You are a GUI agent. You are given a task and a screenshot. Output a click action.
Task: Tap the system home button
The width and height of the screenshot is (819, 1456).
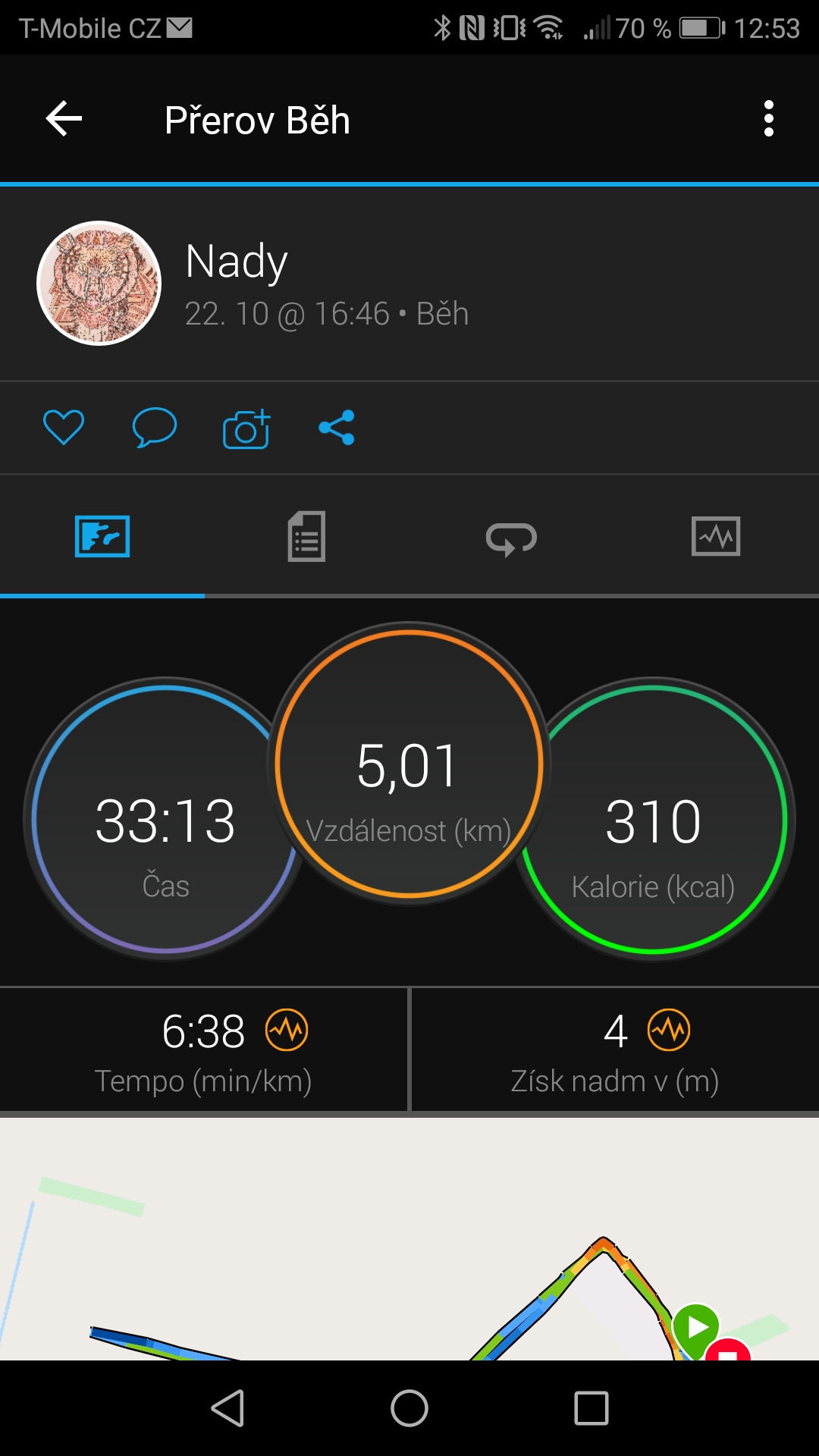coord(409,1409)
